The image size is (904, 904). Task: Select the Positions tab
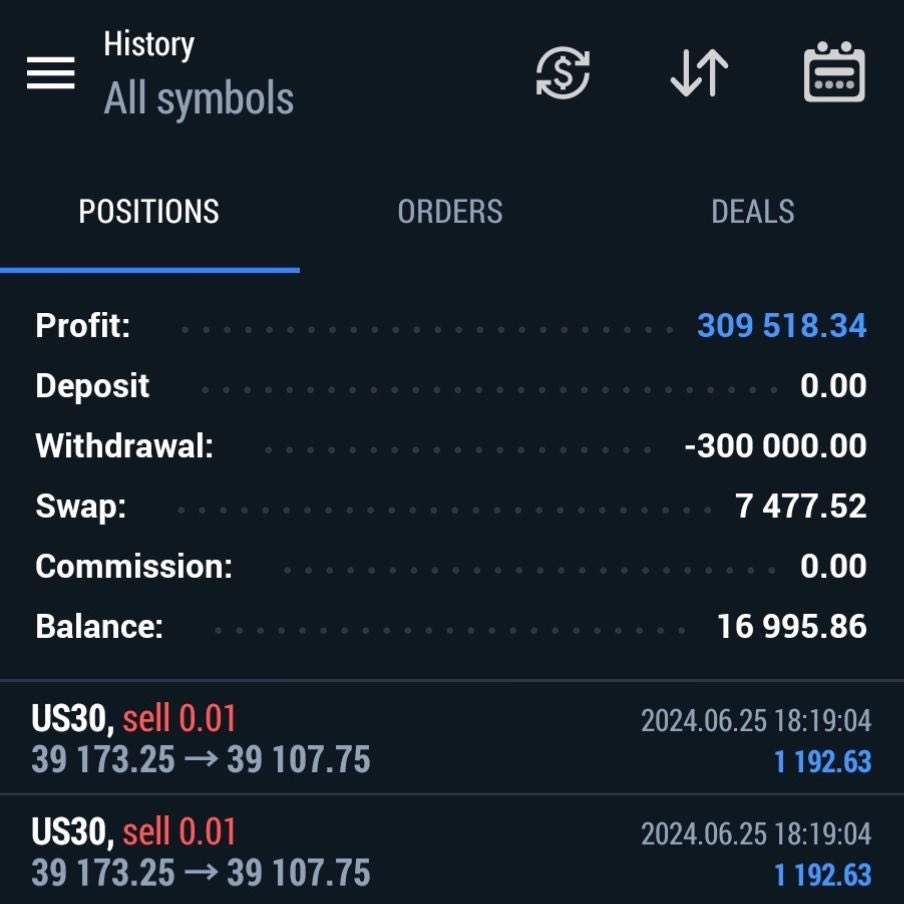149,212
